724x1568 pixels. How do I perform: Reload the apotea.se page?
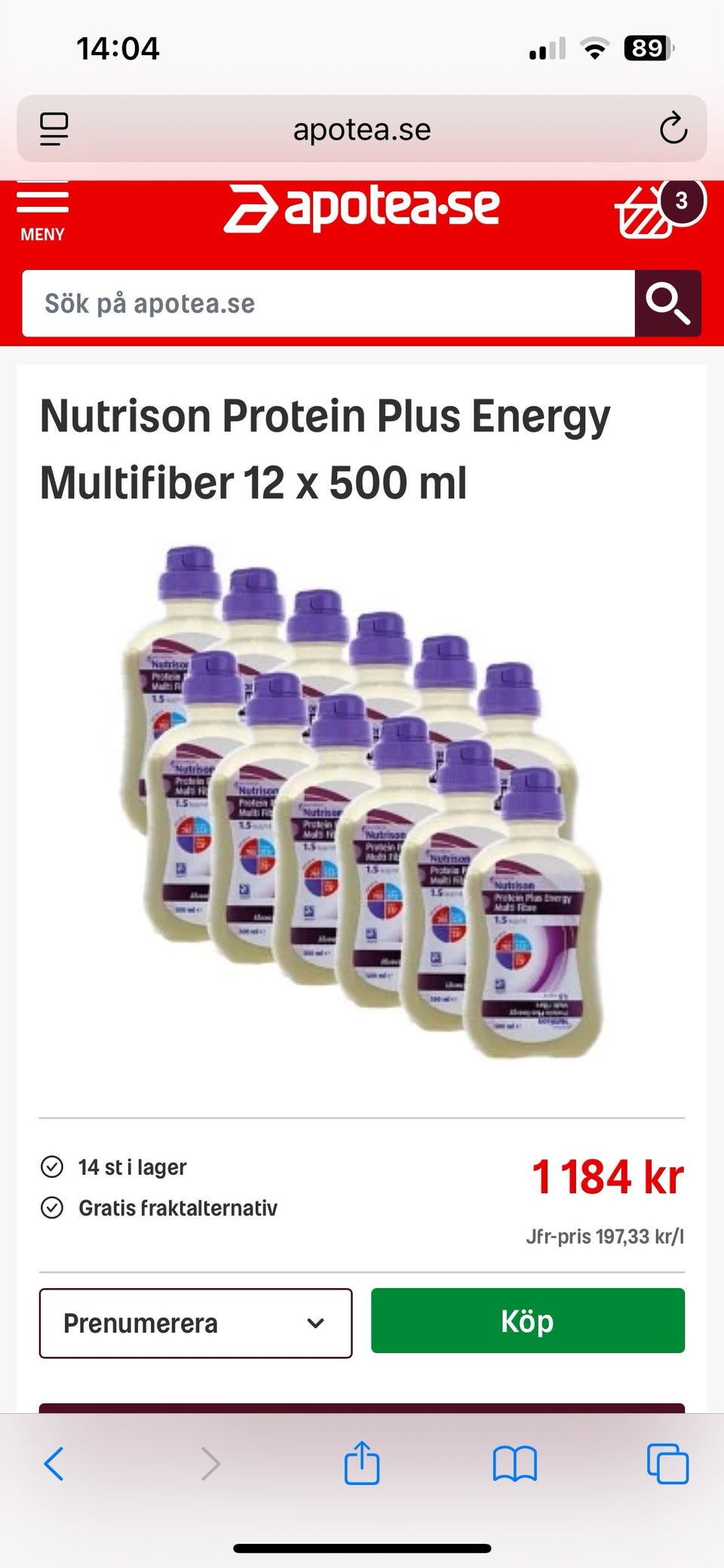point(673,129)
